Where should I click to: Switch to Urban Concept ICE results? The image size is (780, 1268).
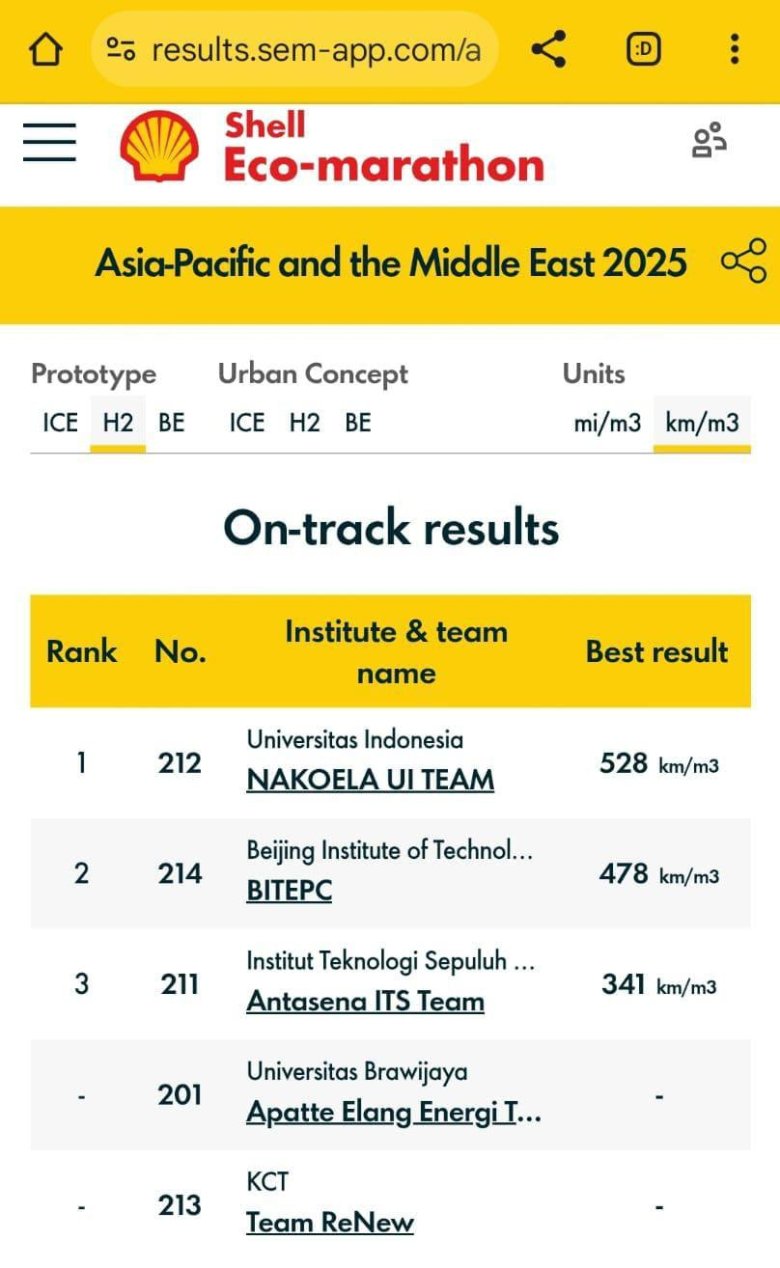point(247,423)
